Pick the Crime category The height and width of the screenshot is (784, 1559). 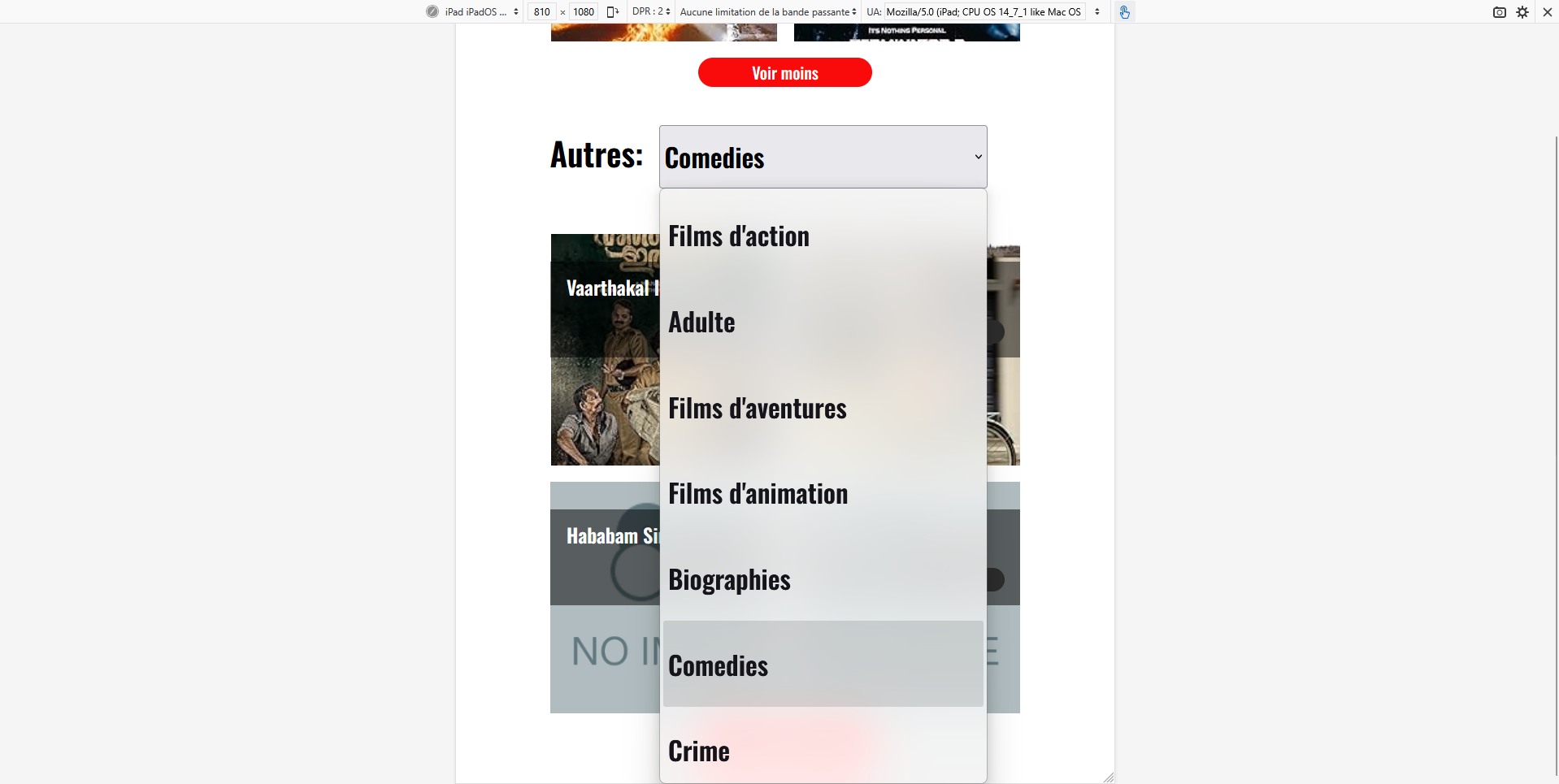point(823,752)
